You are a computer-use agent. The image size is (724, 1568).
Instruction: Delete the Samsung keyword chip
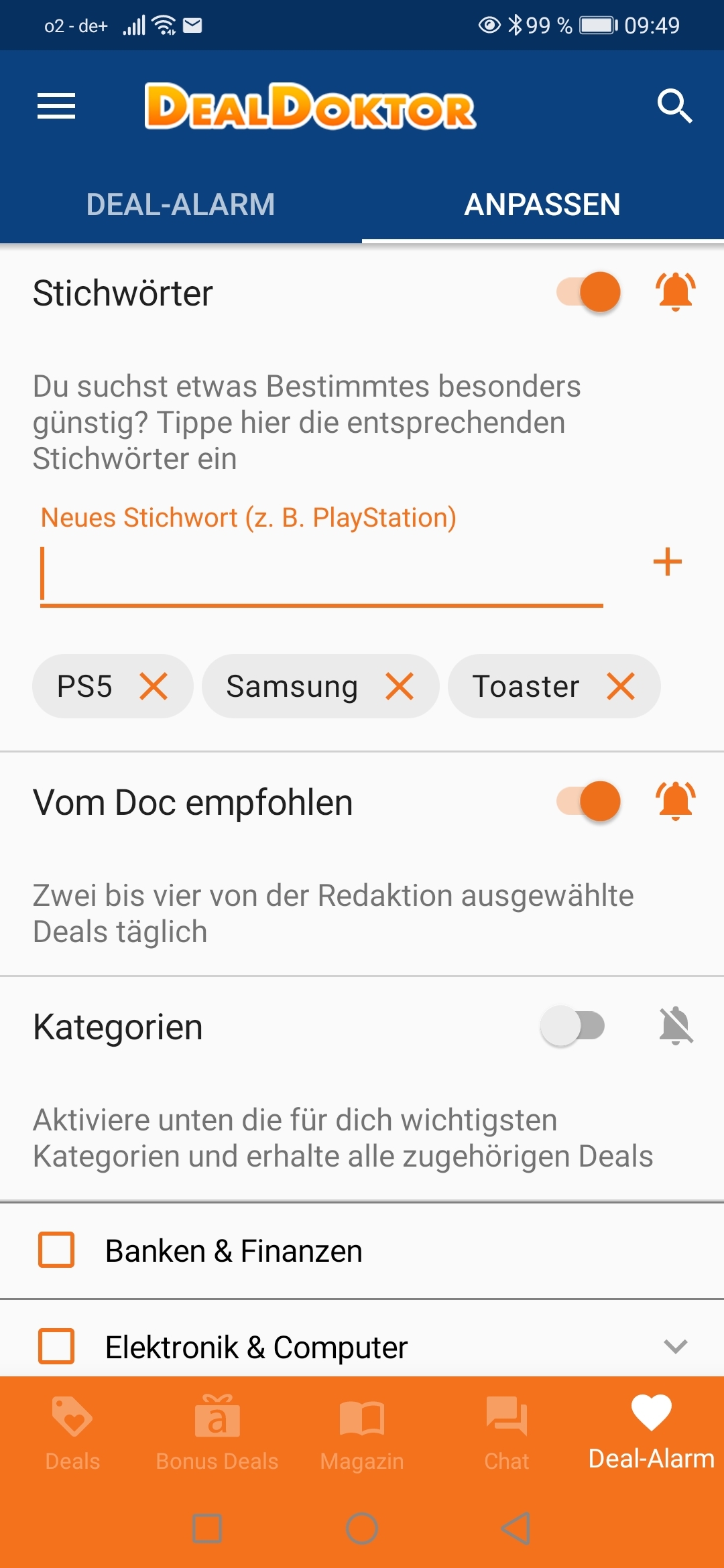point(400,686)
